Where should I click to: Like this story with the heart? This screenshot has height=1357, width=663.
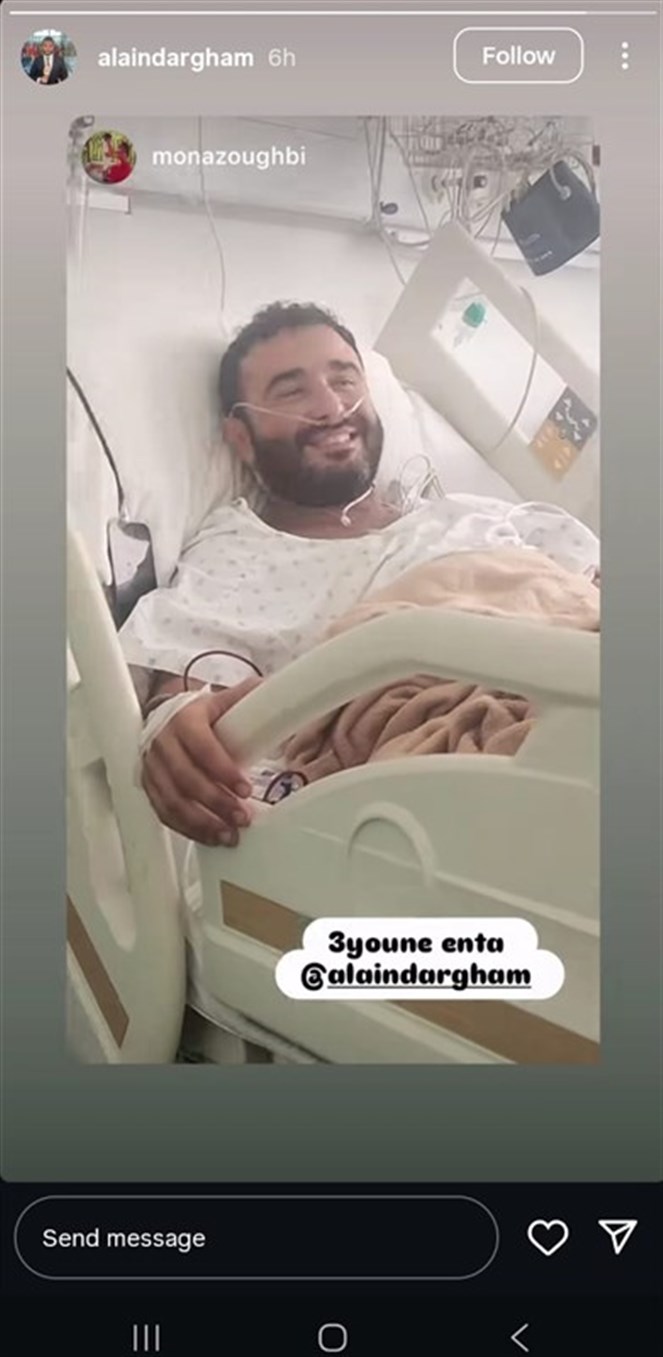[548, 1238]
